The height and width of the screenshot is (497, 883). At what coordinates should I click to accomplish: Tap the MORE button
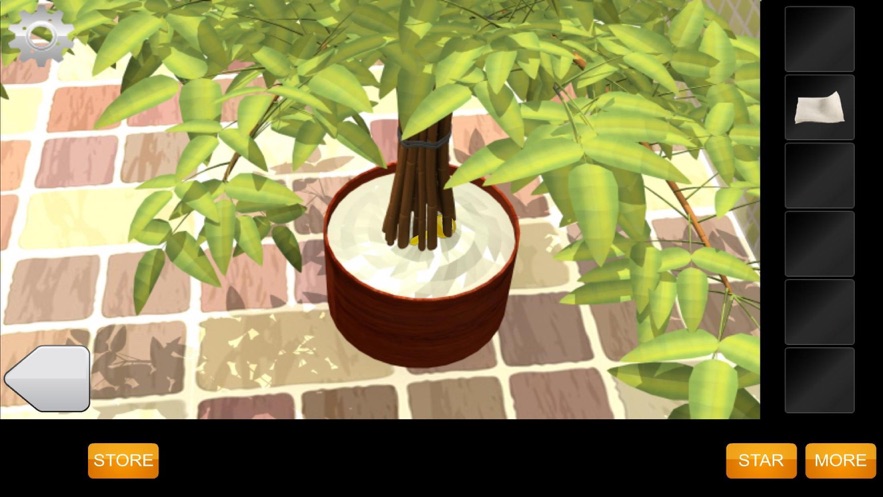point(840,460)
